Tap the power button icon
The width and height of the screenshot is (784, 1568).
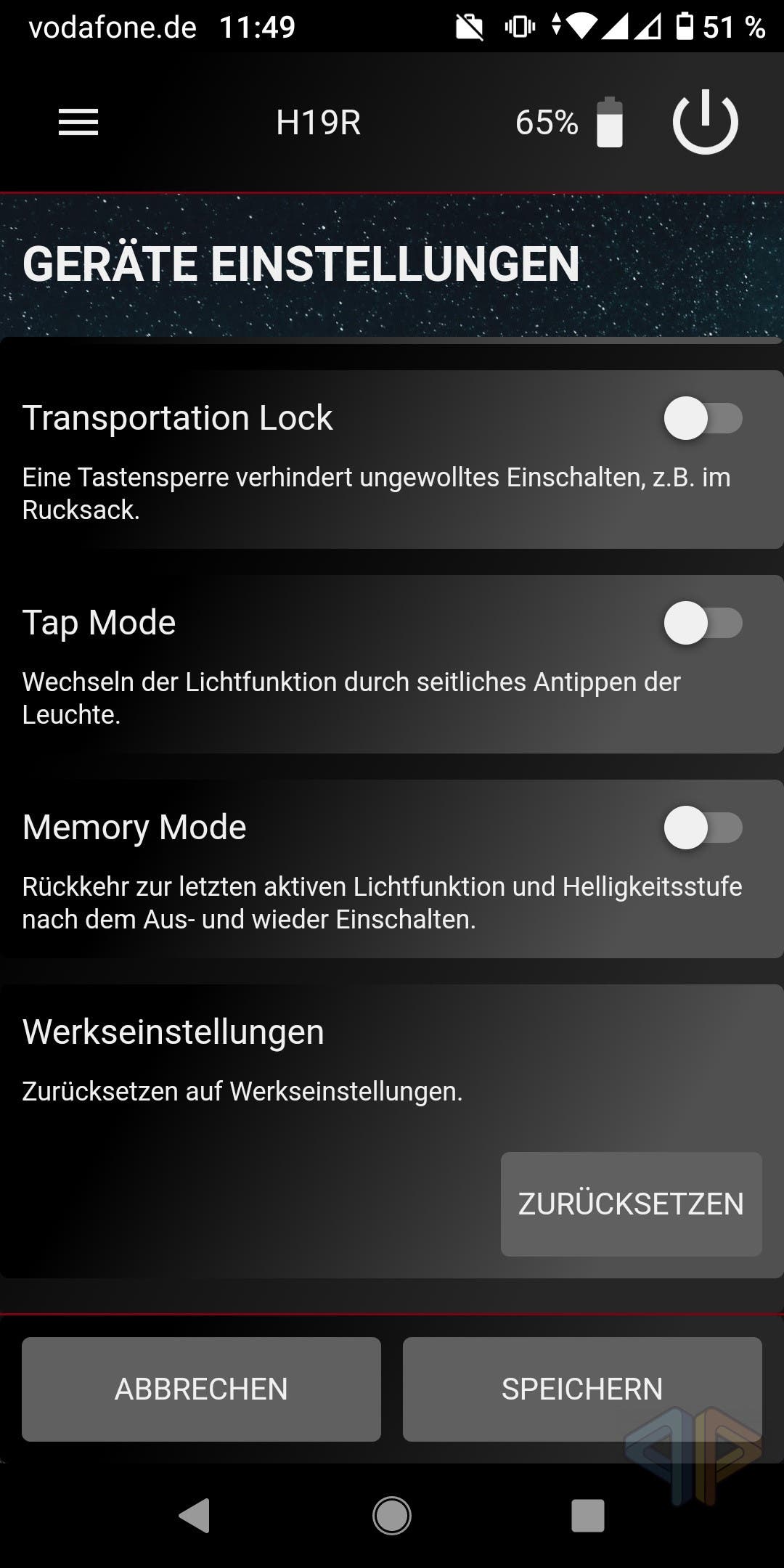[705, 121]
